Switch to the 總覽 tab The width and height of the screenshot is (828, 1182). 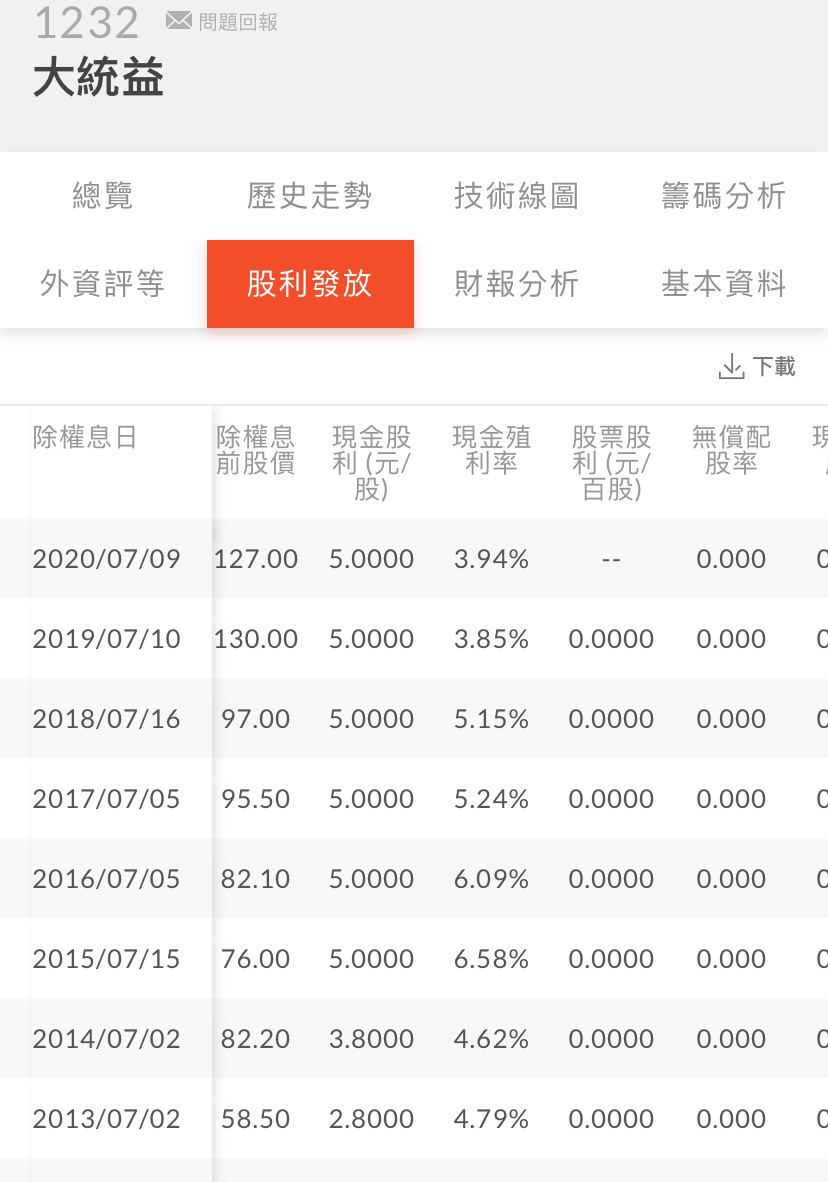click(x=103, y=196)
